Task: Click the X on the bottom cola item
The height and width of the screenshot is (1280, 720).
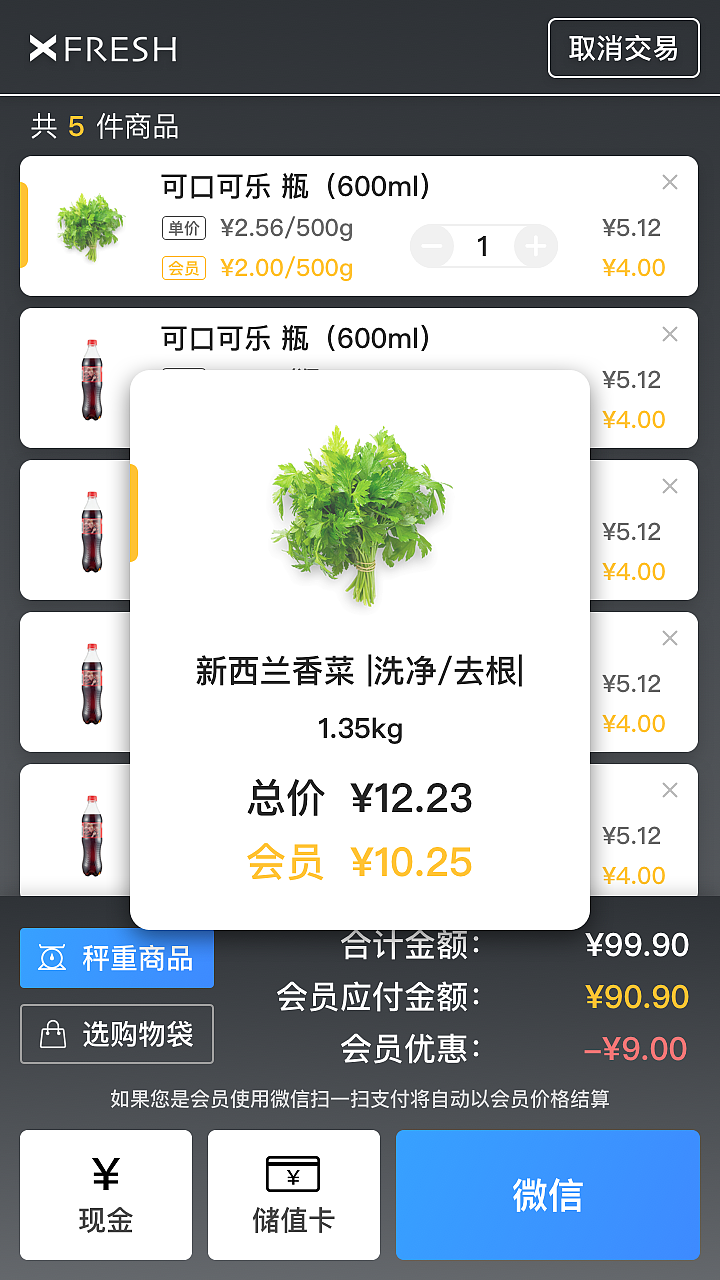Action: pyautogui.click(x=670, y=790)
